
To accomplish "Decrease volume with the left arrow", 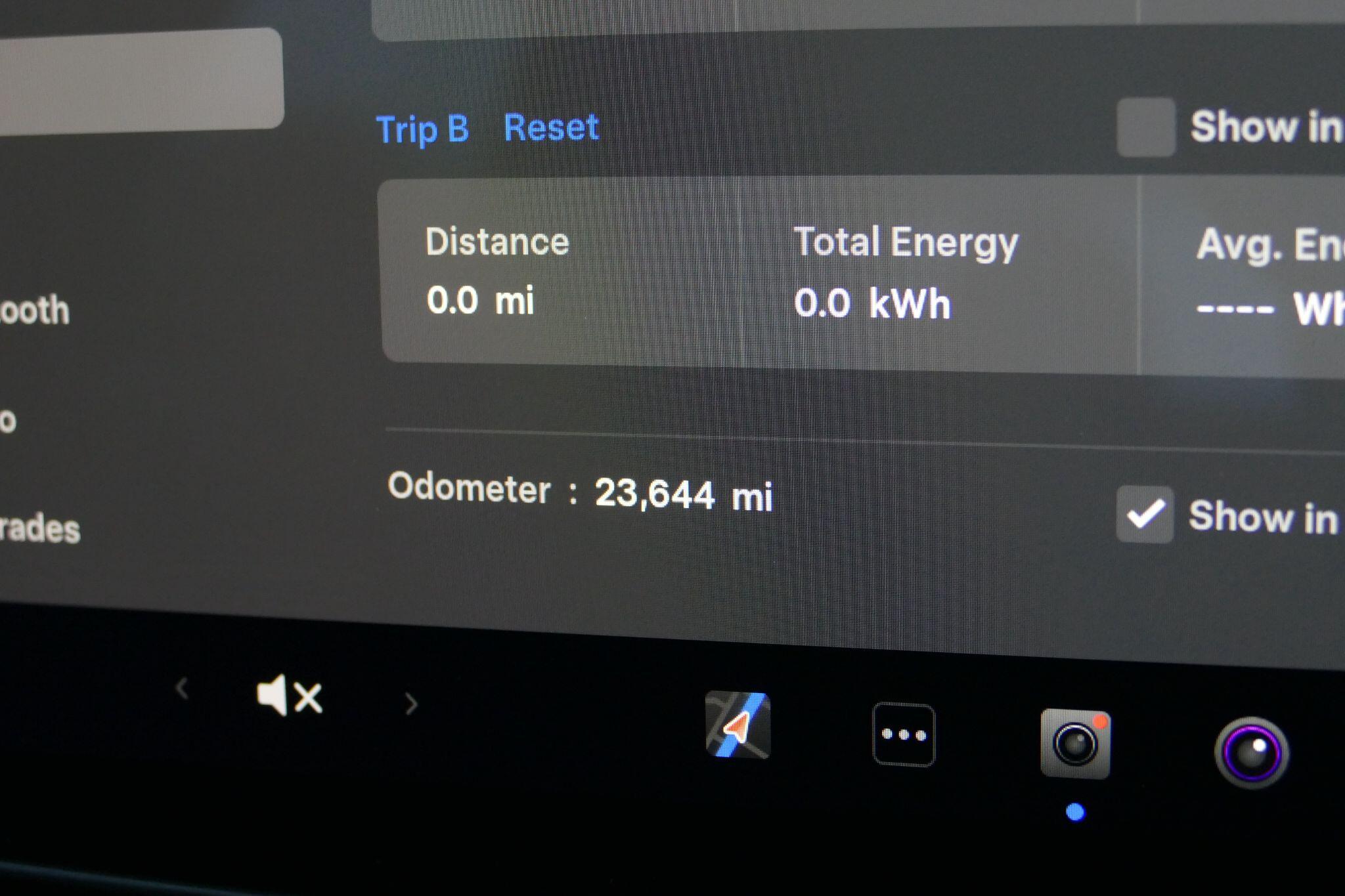I will (183, 689).
